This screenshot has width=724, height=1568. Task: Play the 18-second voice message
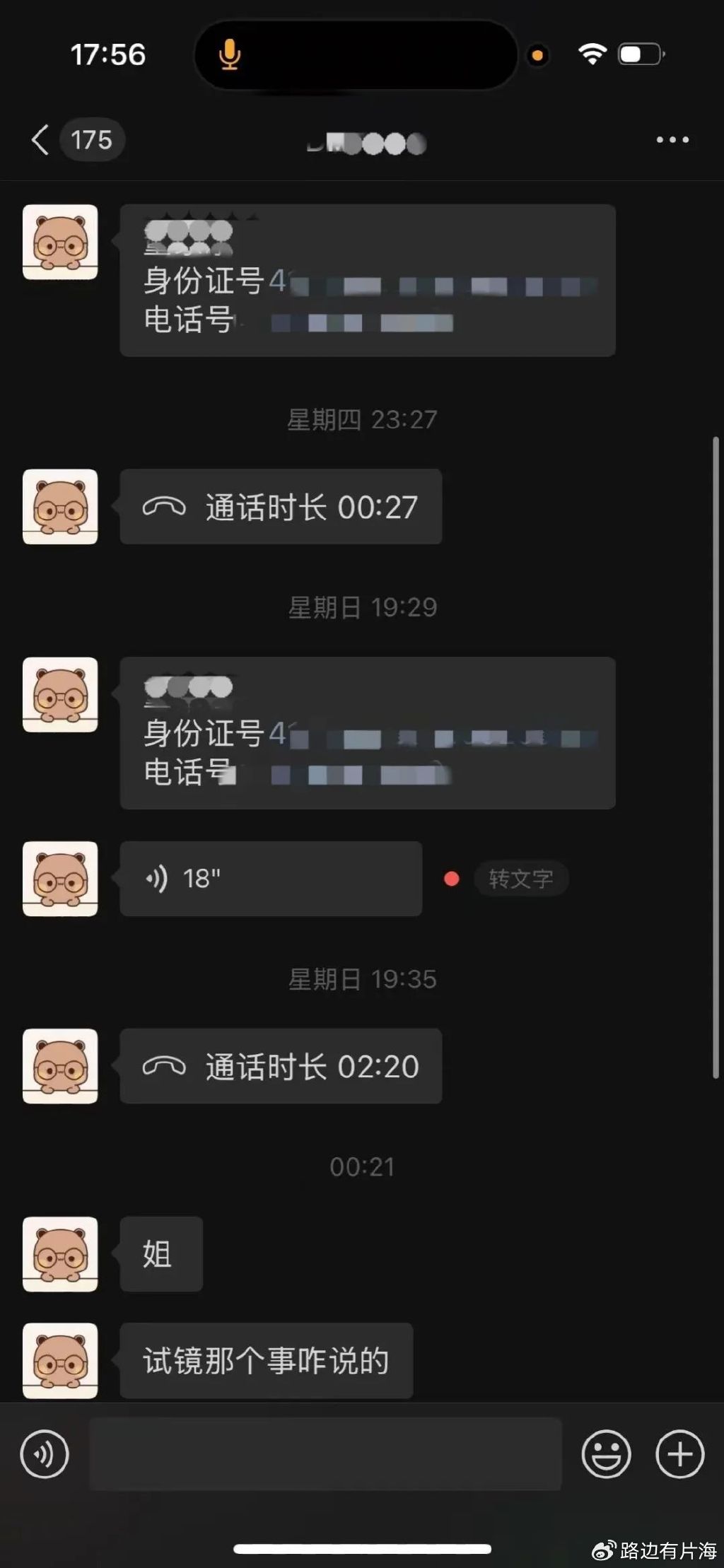[270, 879]
